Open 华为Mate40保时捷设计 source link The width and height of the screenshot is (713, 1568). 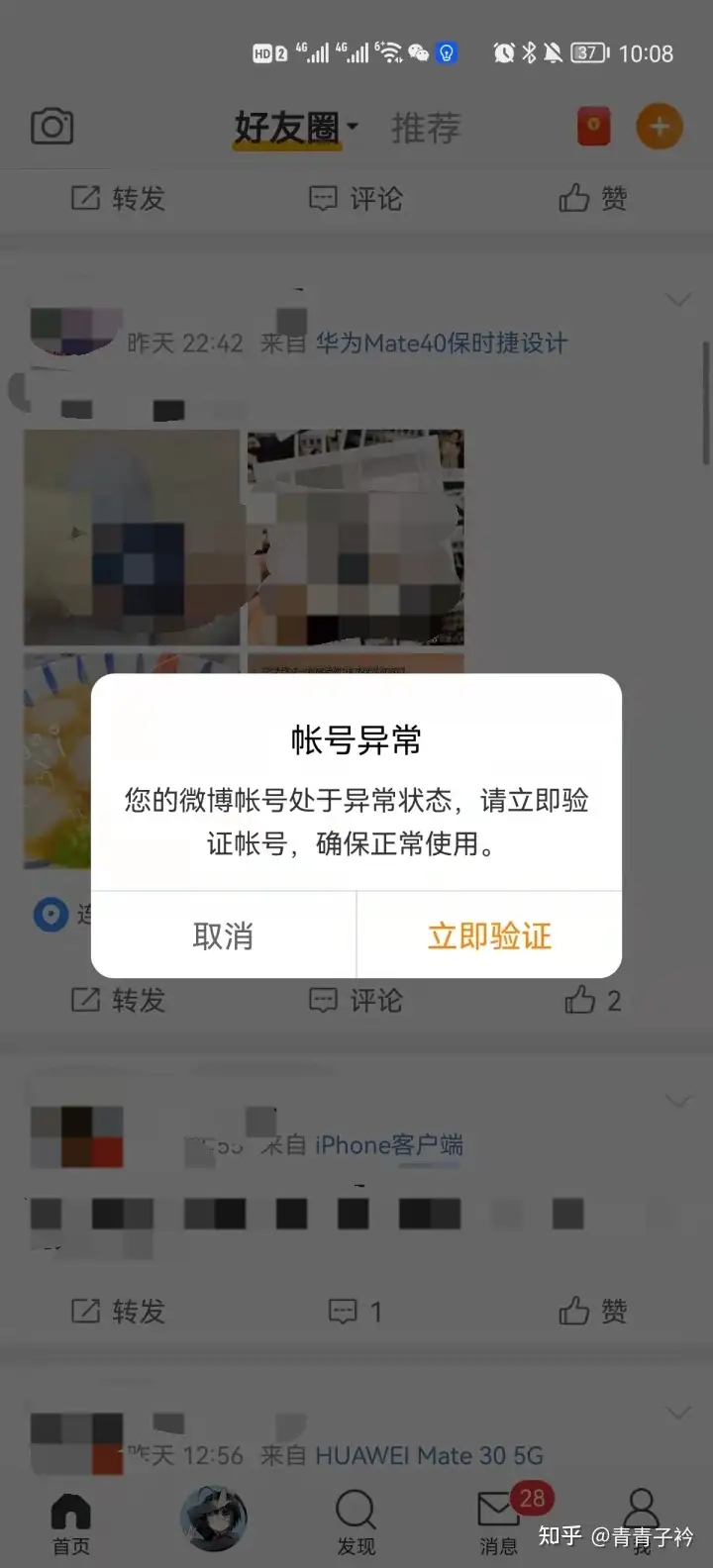pyautogui.click(x=442, y=343)
